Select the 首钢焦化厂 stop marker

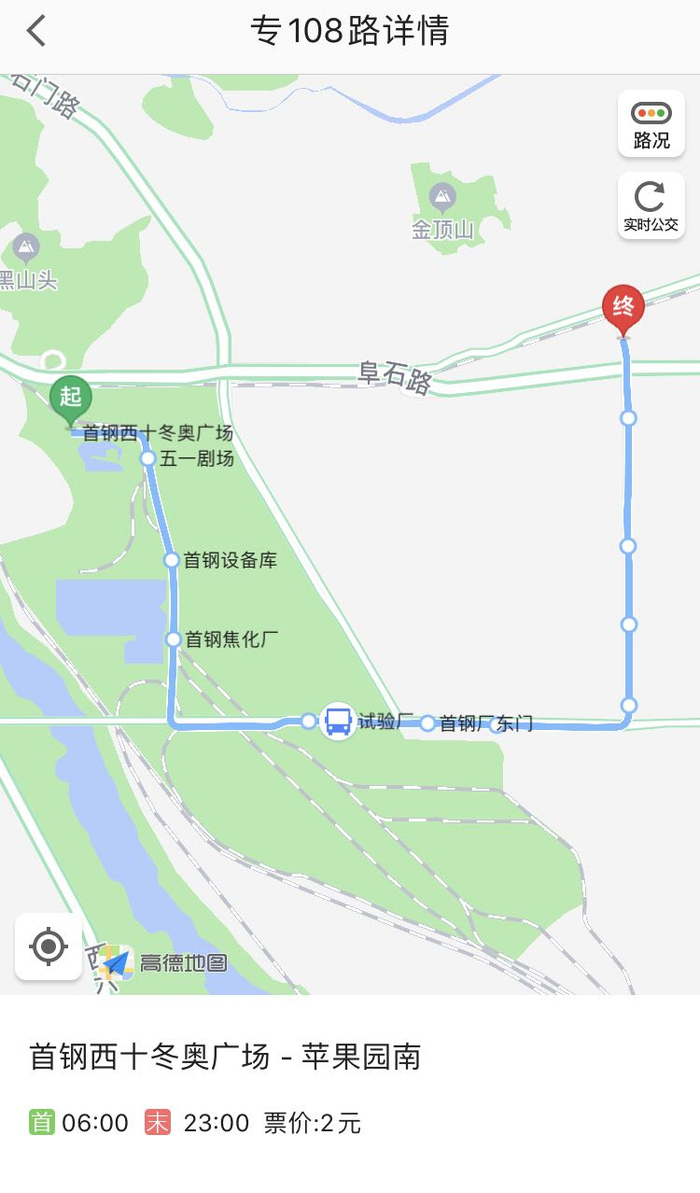(173, 639)
